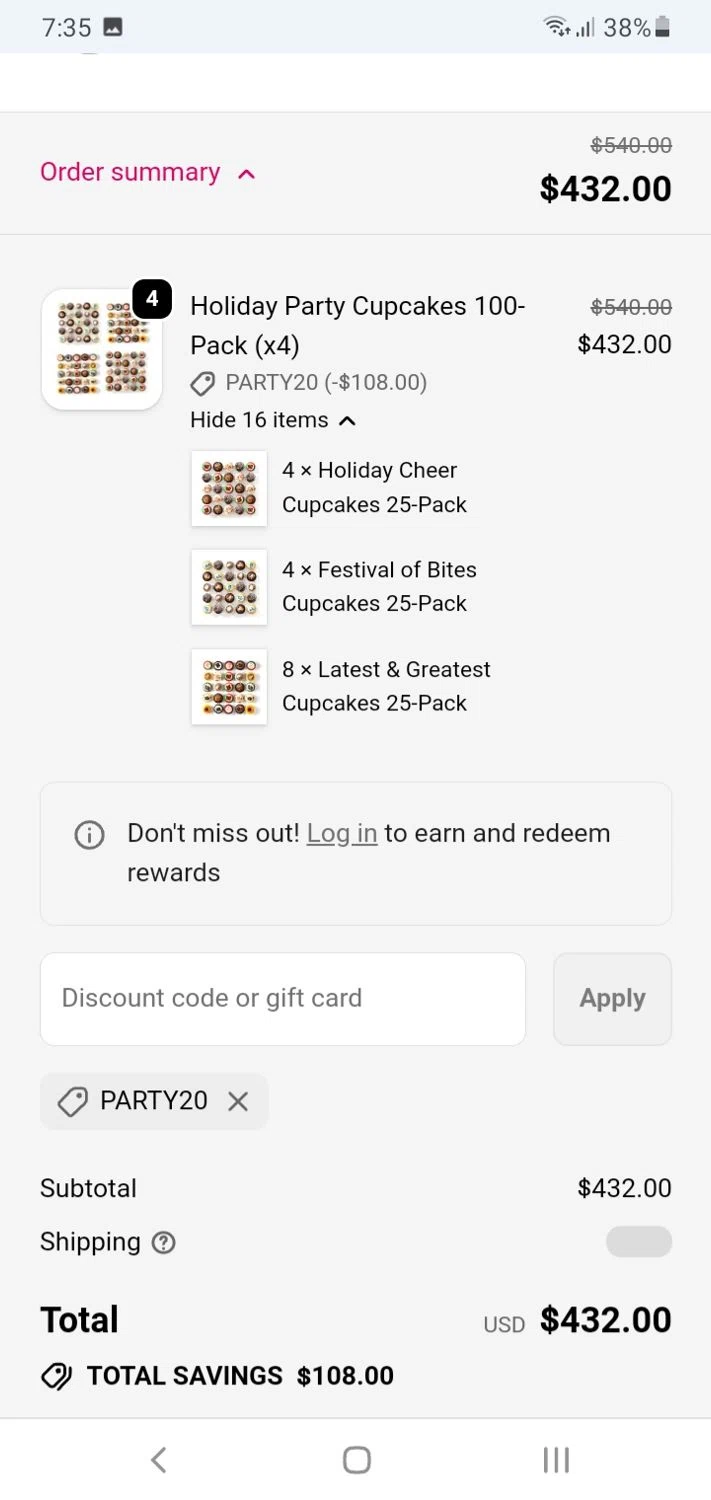Open the Log in link
Screen dimensions: 711x1500
pyautogui.click(x=341, y=833)
